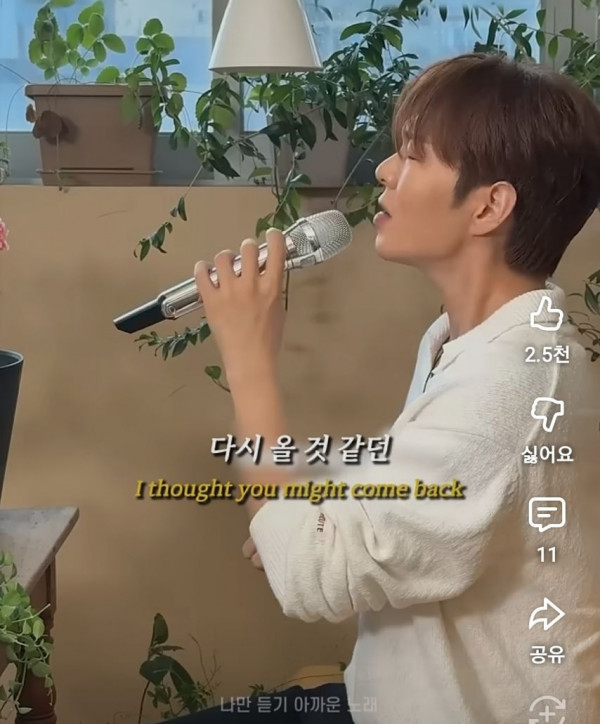Tap the remix icon below share

(546, 708)
